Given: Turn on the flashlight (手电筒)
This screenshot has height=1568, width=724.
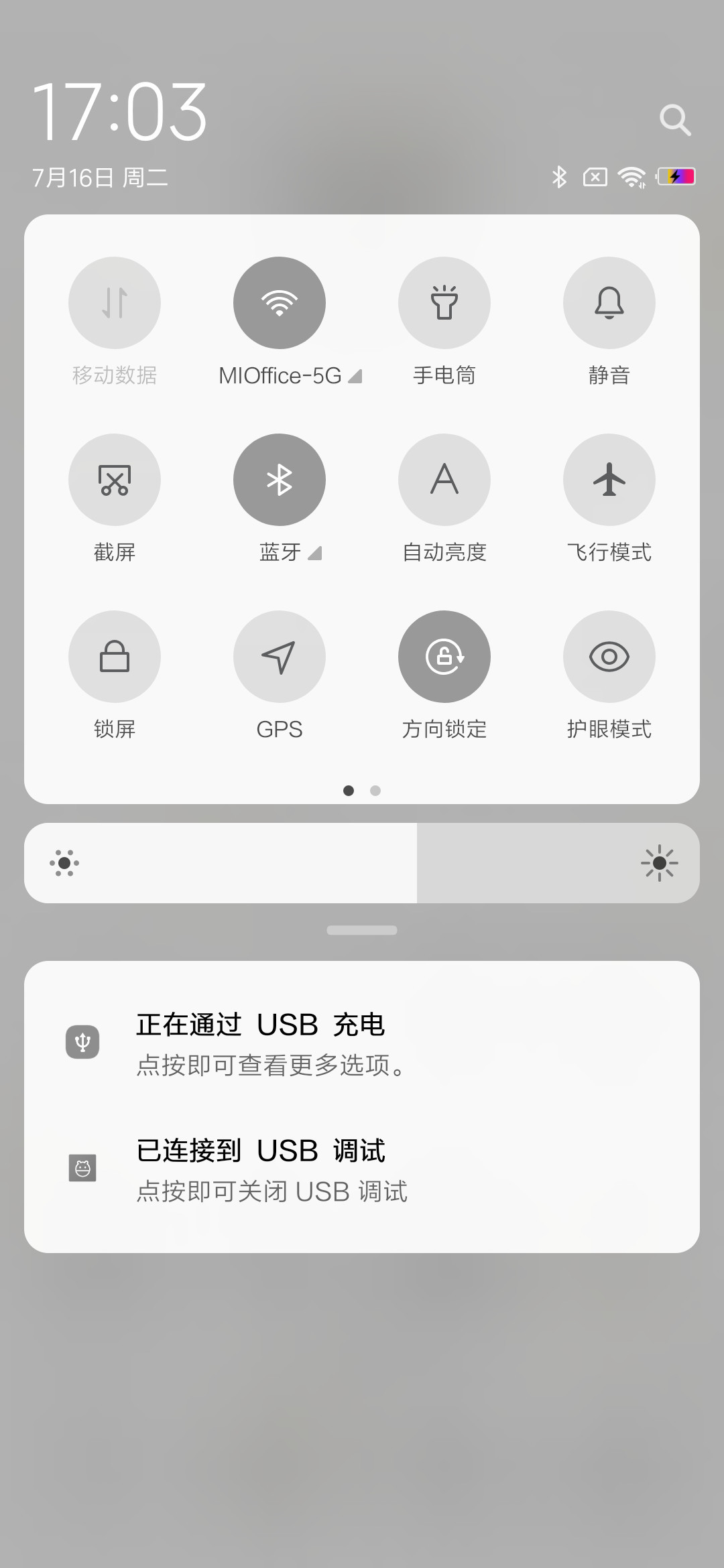Looking at the screenshot, I should coord(444,303).
